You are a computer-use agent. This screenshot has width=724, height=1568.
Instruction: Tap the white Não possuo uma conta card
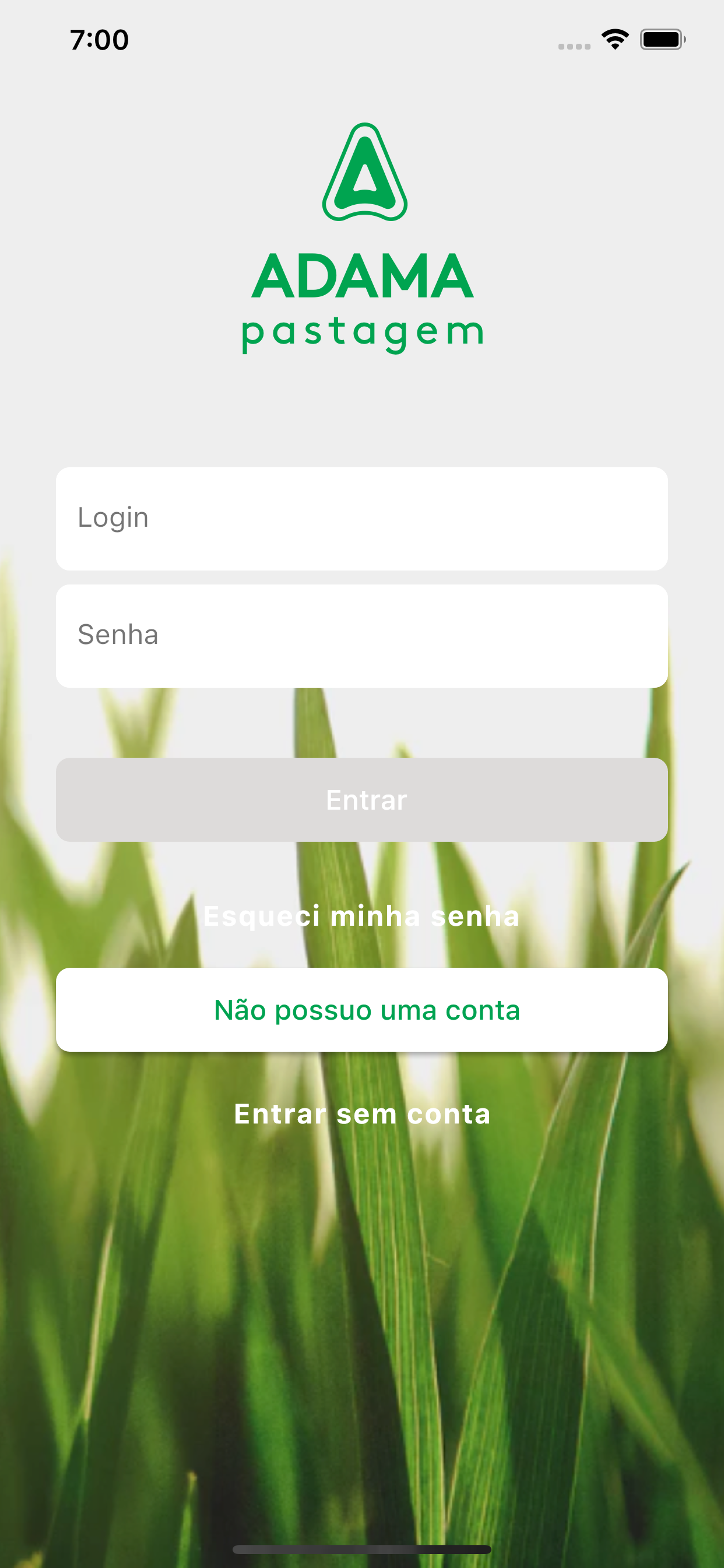(x=362, y=1010)
